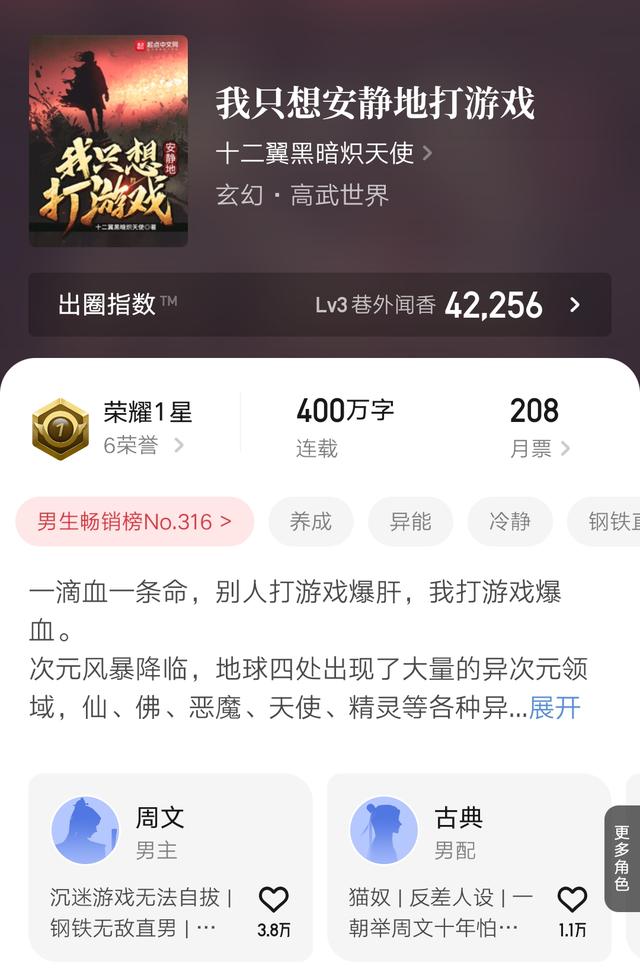The width and height of the screenshot is (640, 969).
Task: Select the 冷静 tag
Action: click(510, 521)
